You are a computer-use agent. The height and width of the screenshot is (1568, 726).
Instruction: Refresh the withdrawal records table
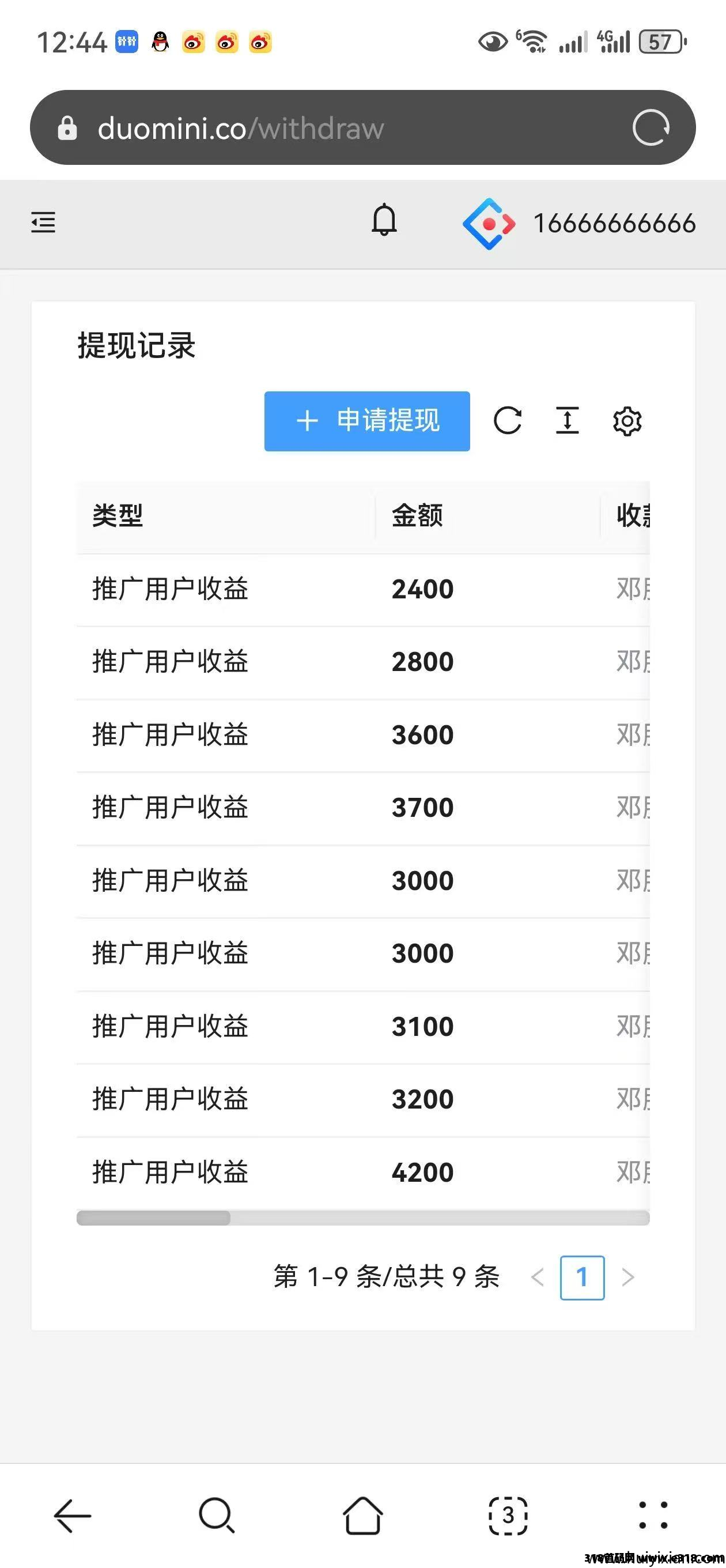[507, 421]
